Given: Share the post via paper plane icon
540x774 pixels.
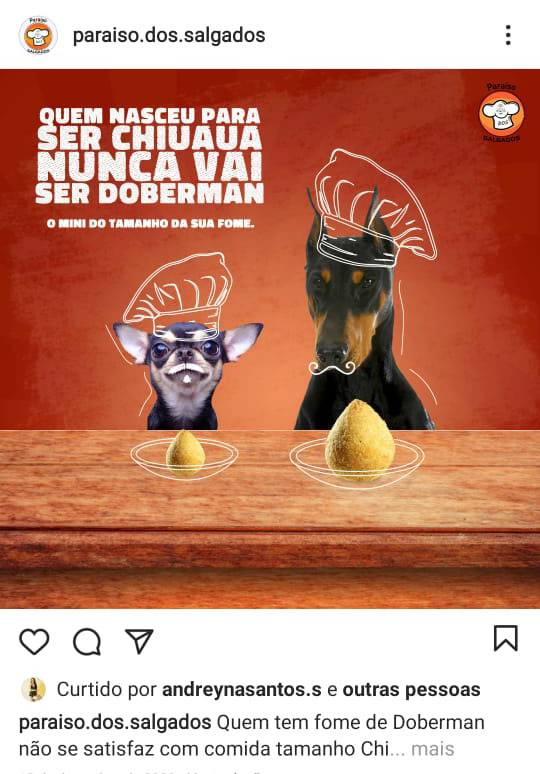Looking at the screenshot, I should coord(139,641).
